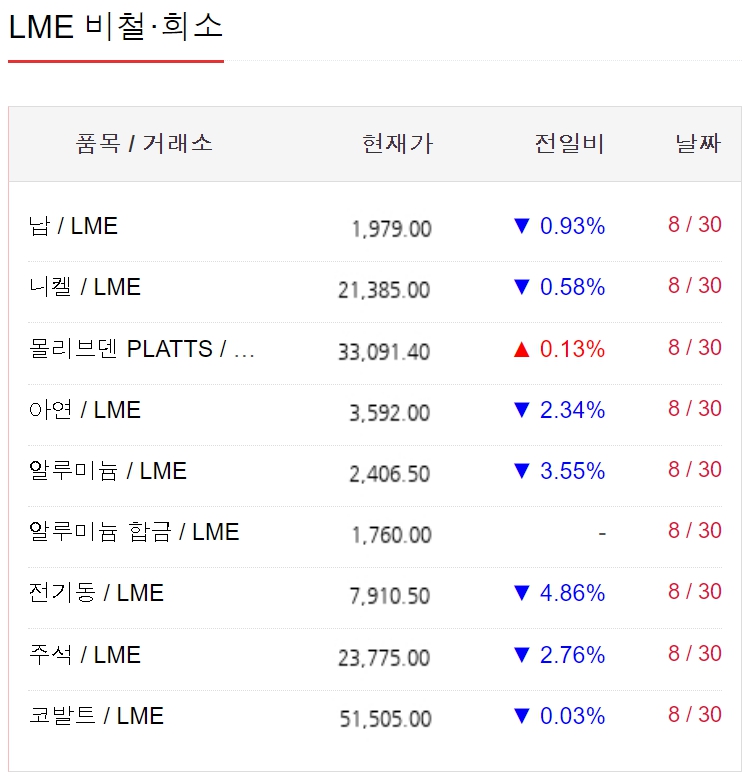The image size is (749, 779).
Task: Open the 납 / LME row
Action: (74, 226)
